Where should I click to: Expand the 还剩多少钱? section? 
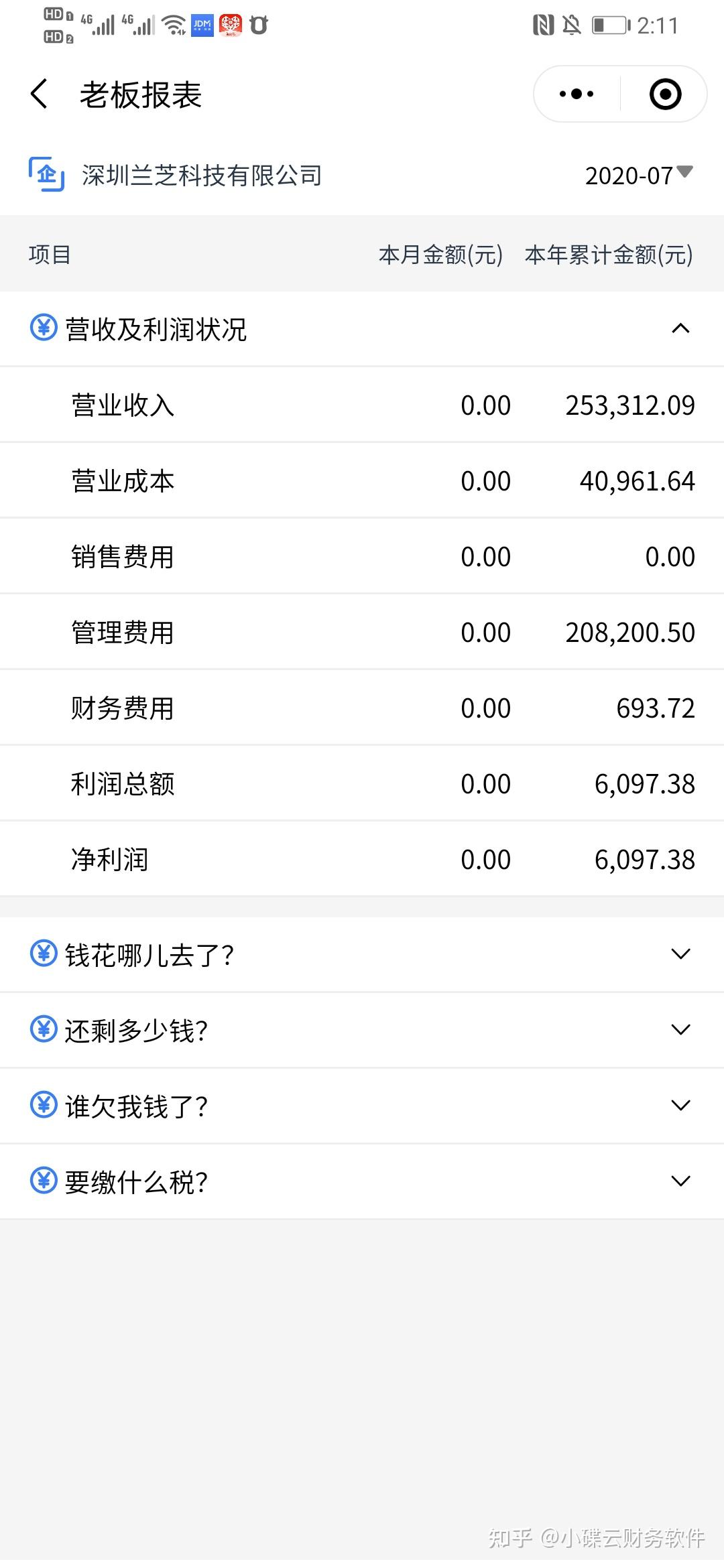pos(680,1030)
